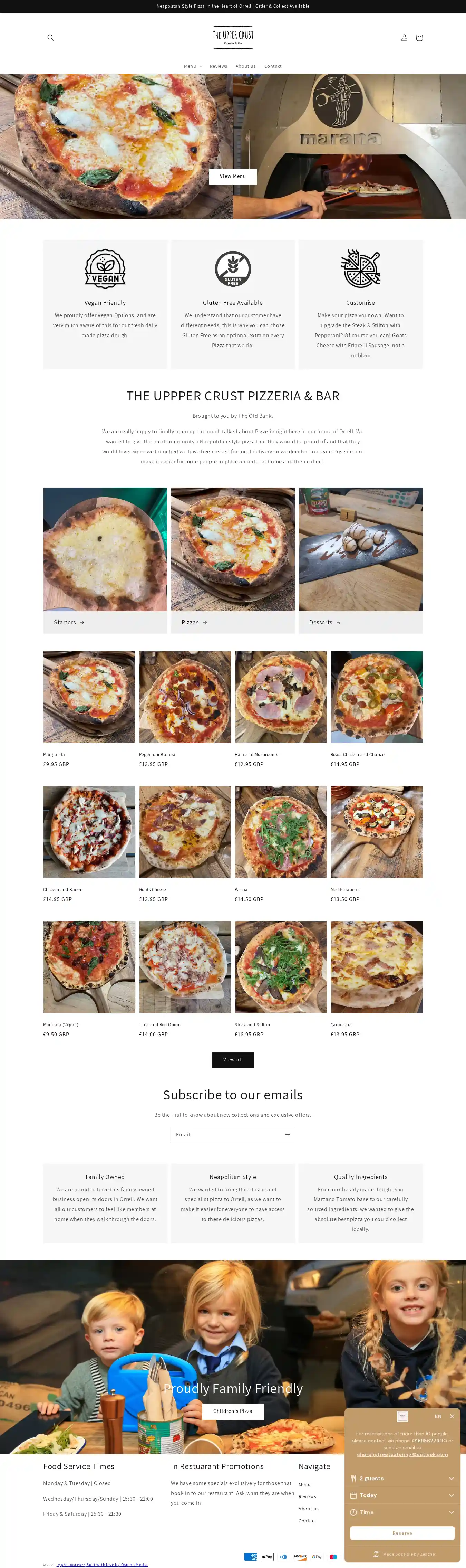
Task: Go to the Reviews page in header
Action: [219, 66]
